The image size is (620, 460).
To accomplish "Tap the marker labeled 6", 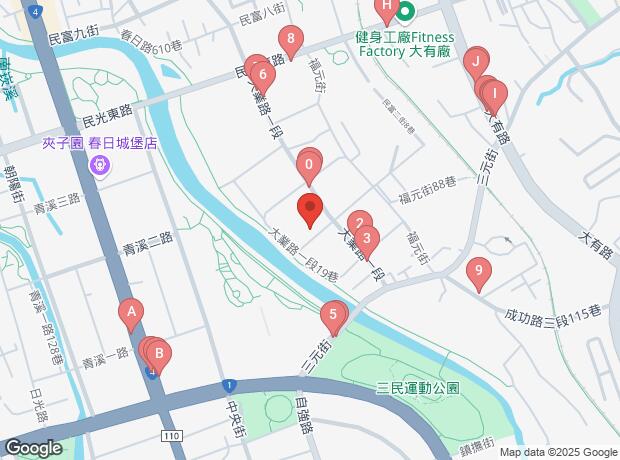I will [x=263, y=74].
